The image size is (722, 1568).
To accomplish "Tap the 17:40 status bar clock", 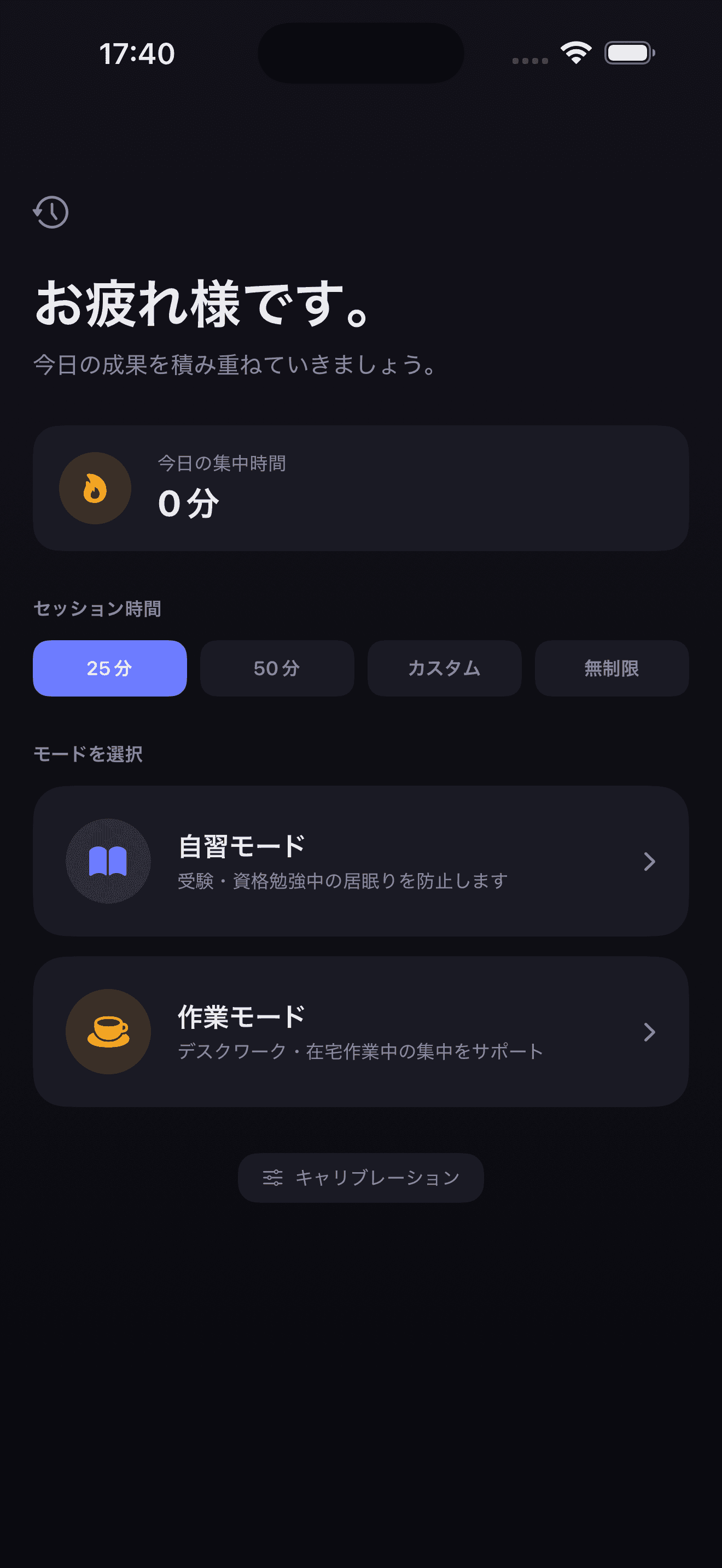I will [137, 54].
